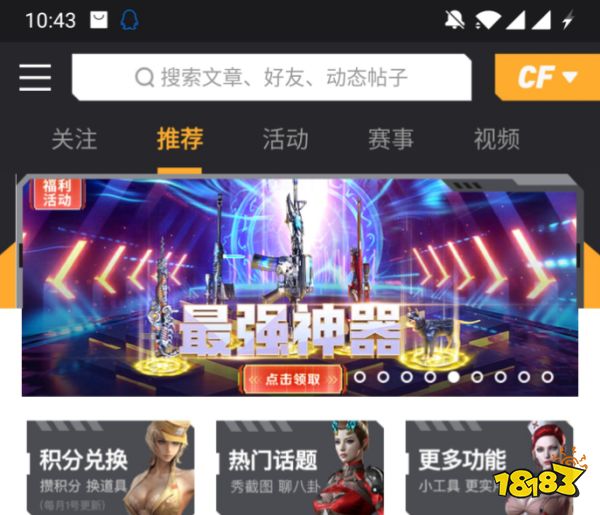600x515 pixels.
Task: Go to the 视频 tab
Action: [x=496, y=139]
